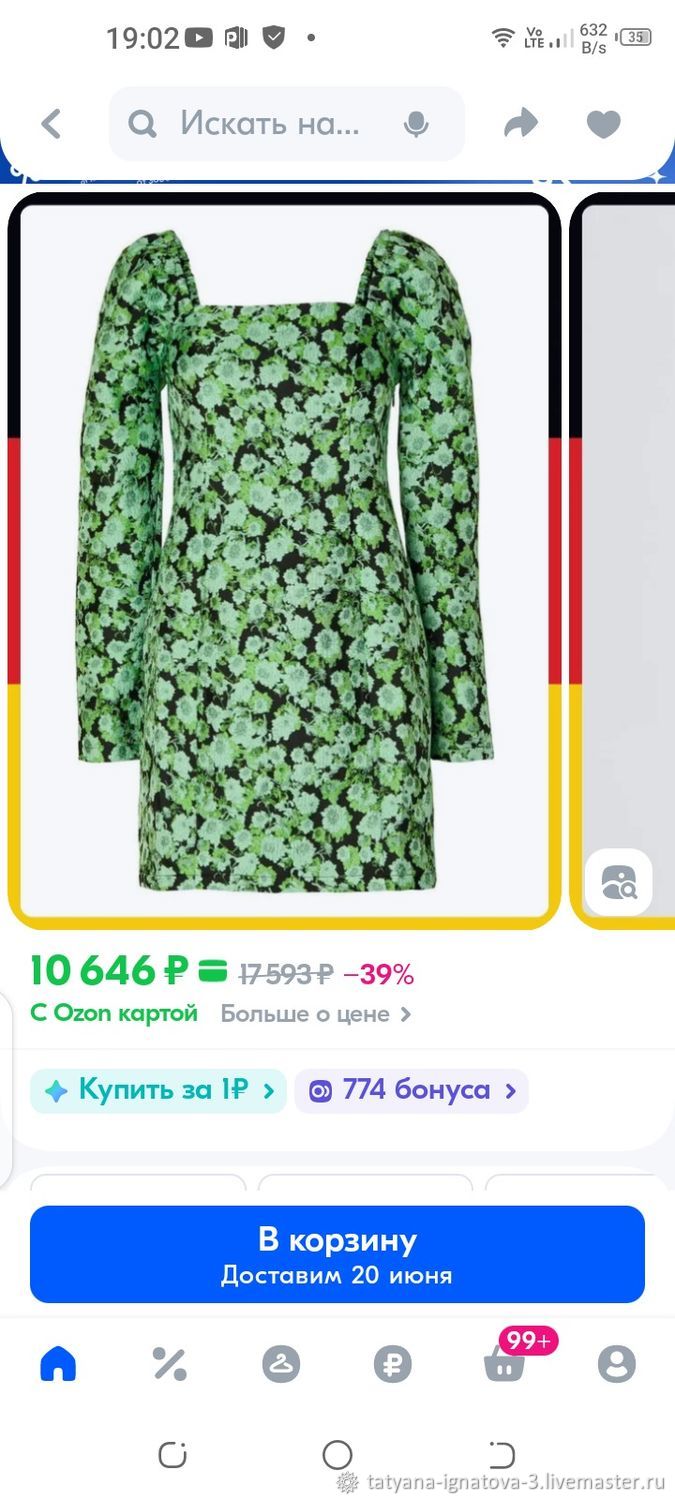Open the ruble finance tab
This screenshot has height=1500, width=675.
click(x=393, y=1364)
